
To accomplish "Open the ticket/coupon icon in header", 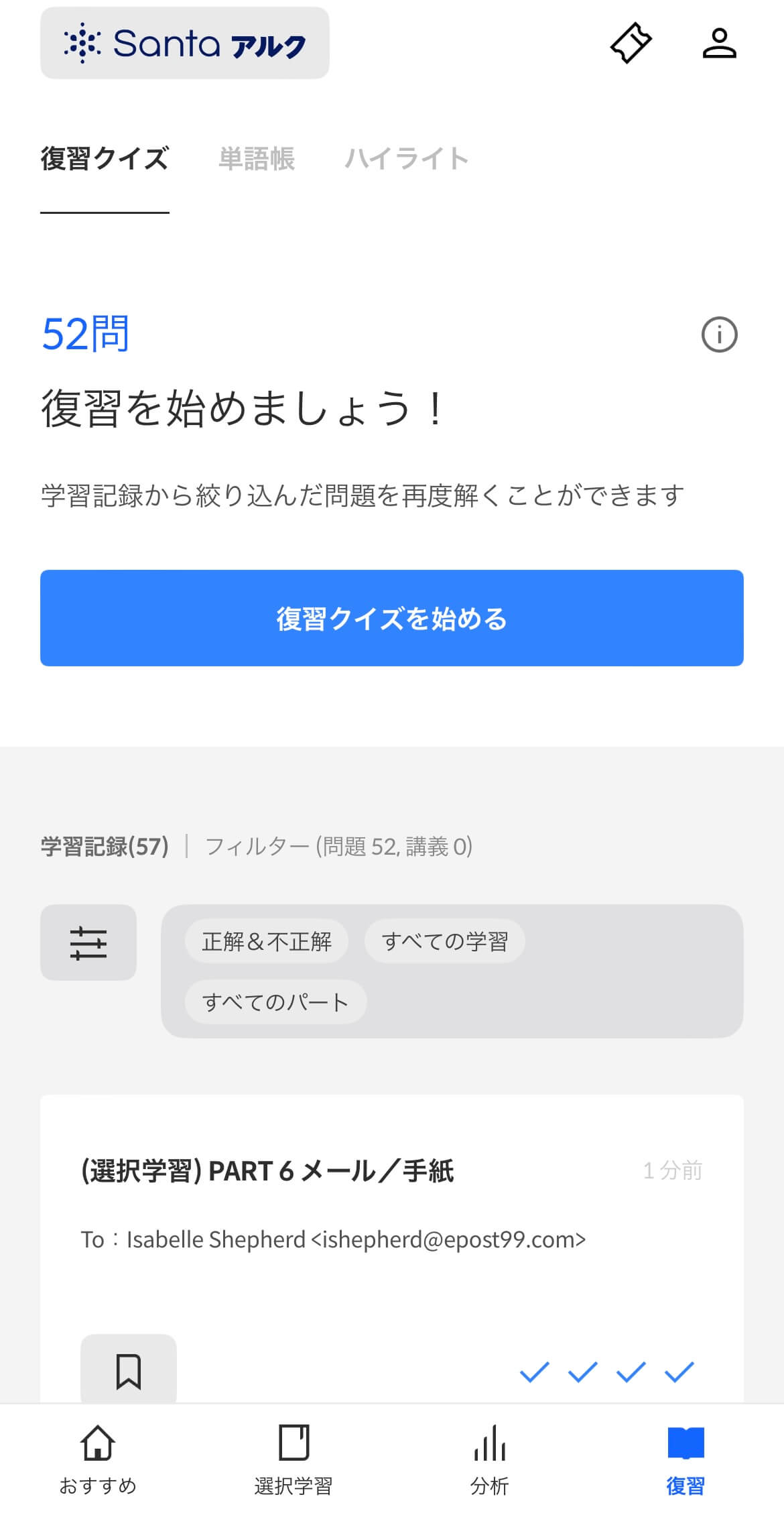I will point(632,42).
